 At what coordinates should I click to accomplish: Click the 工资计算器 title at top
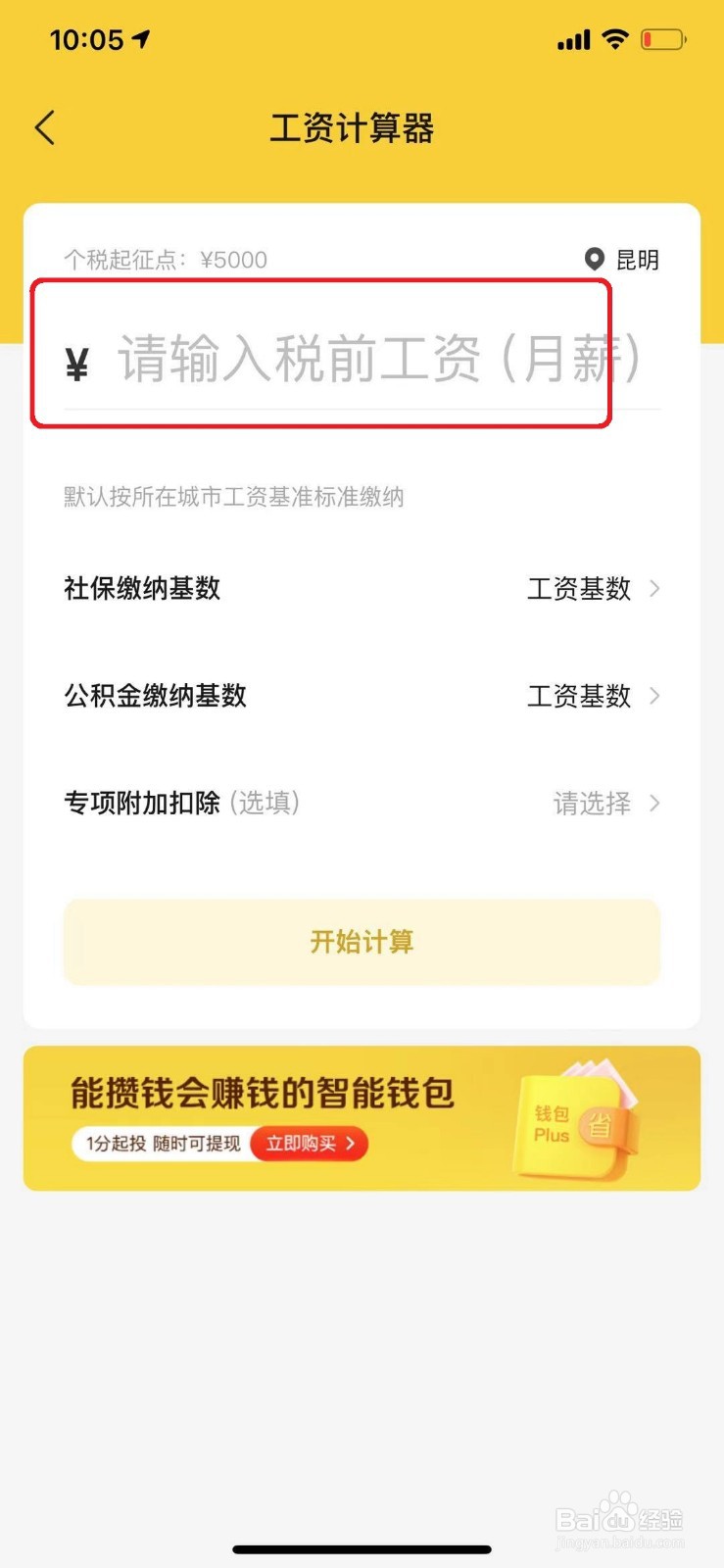coord(354,128)
